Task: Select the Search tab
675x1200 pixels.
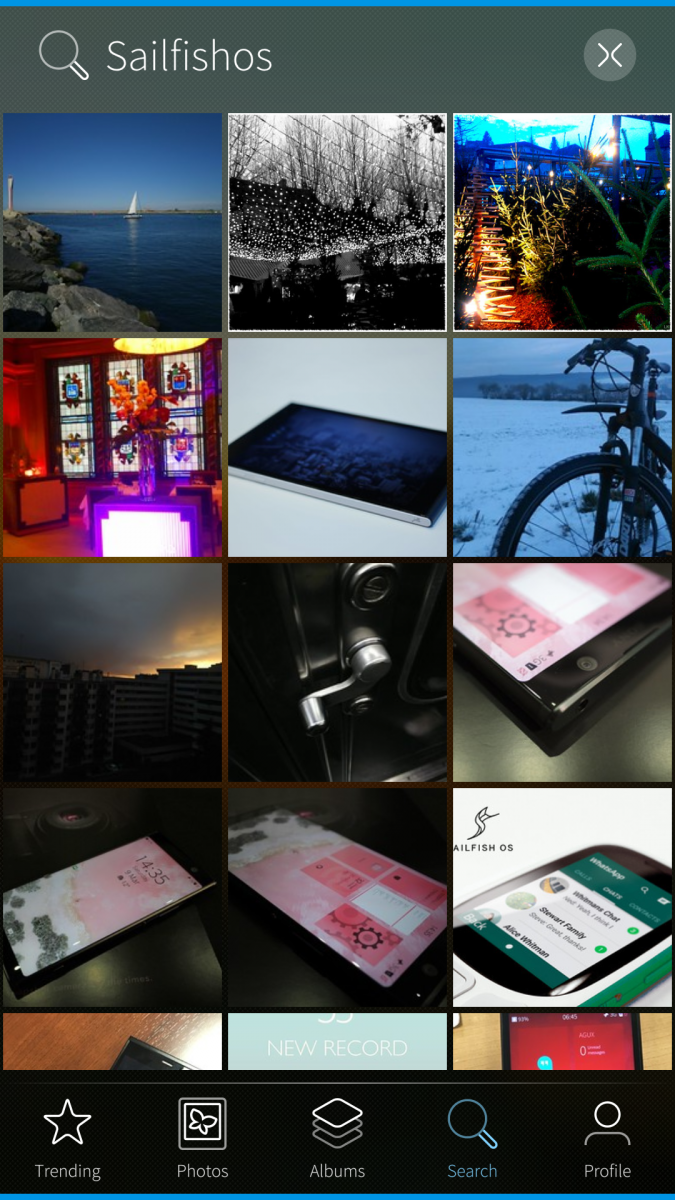Action: click(472, 1138)
